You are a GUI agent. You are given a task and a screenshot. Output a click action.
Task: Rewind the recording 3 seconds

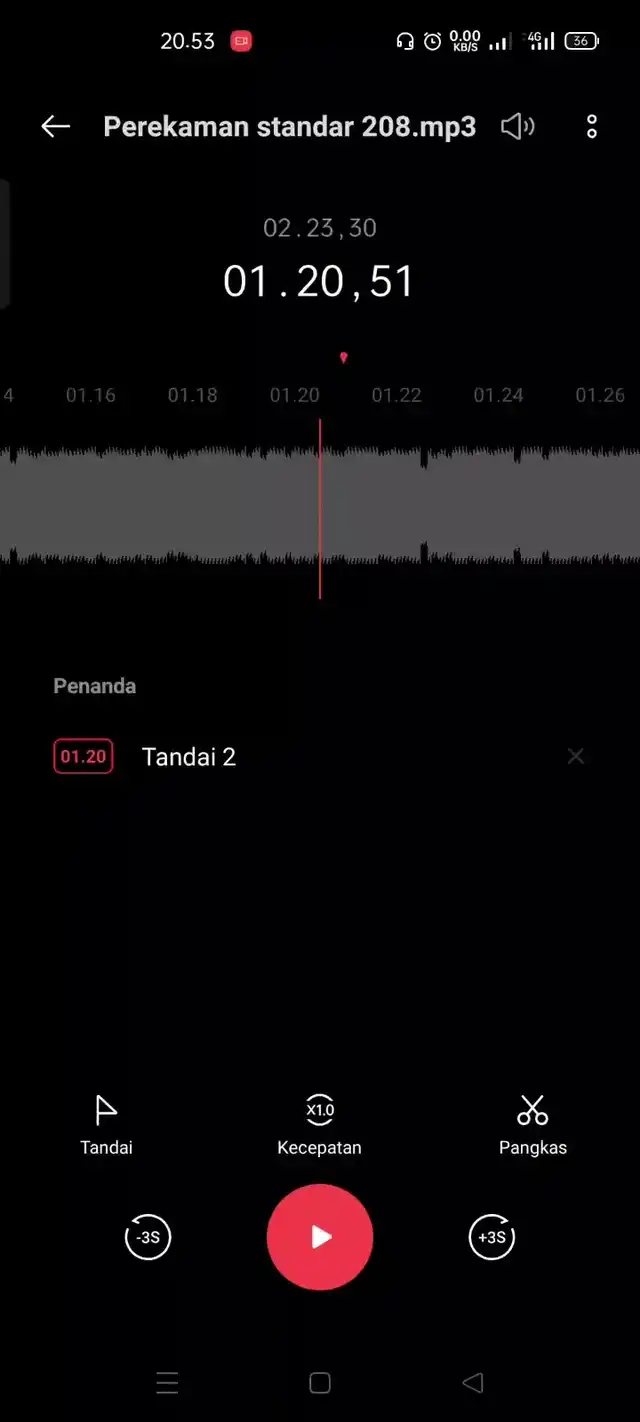point(148,1237)
